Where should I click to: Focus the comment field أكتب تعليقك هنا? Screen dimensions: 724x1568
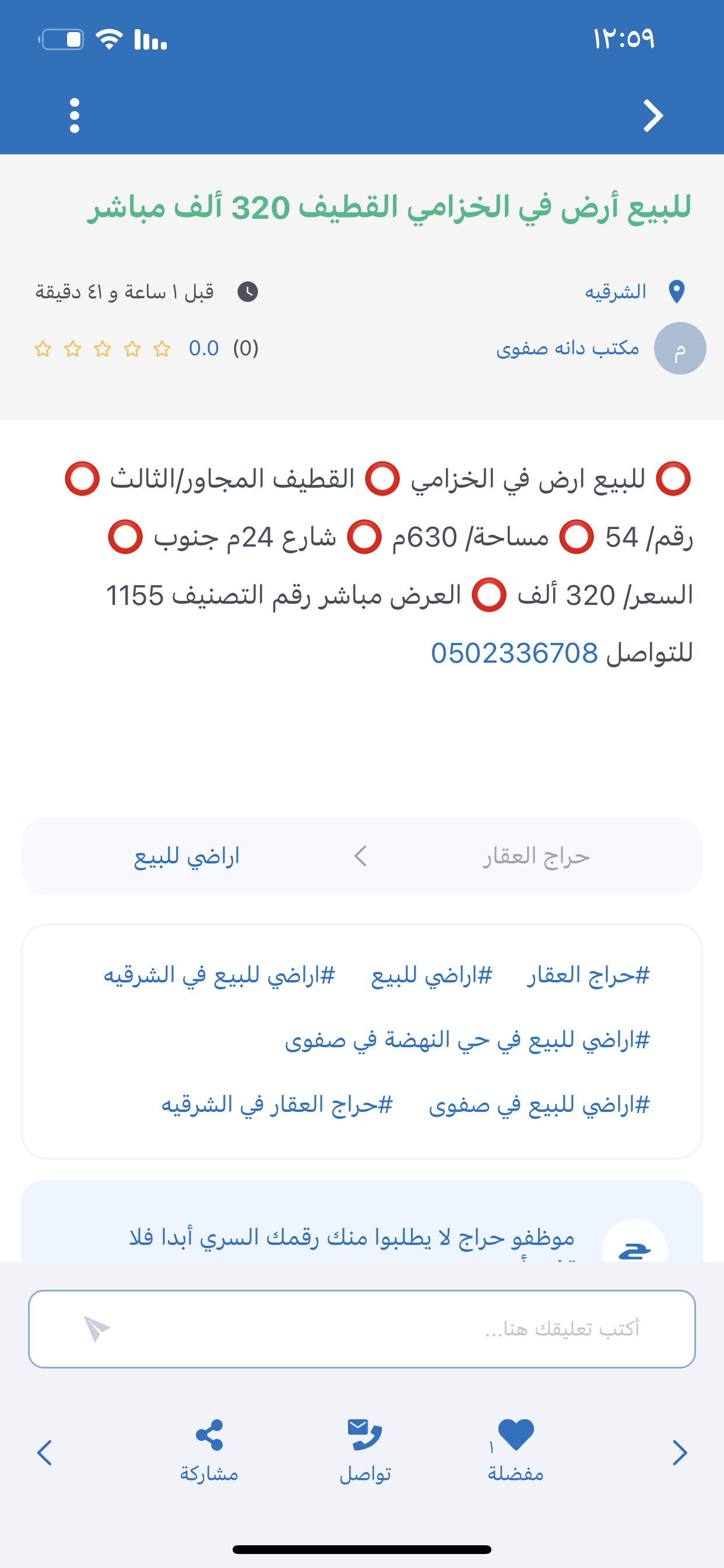[x=362, y=1329]
